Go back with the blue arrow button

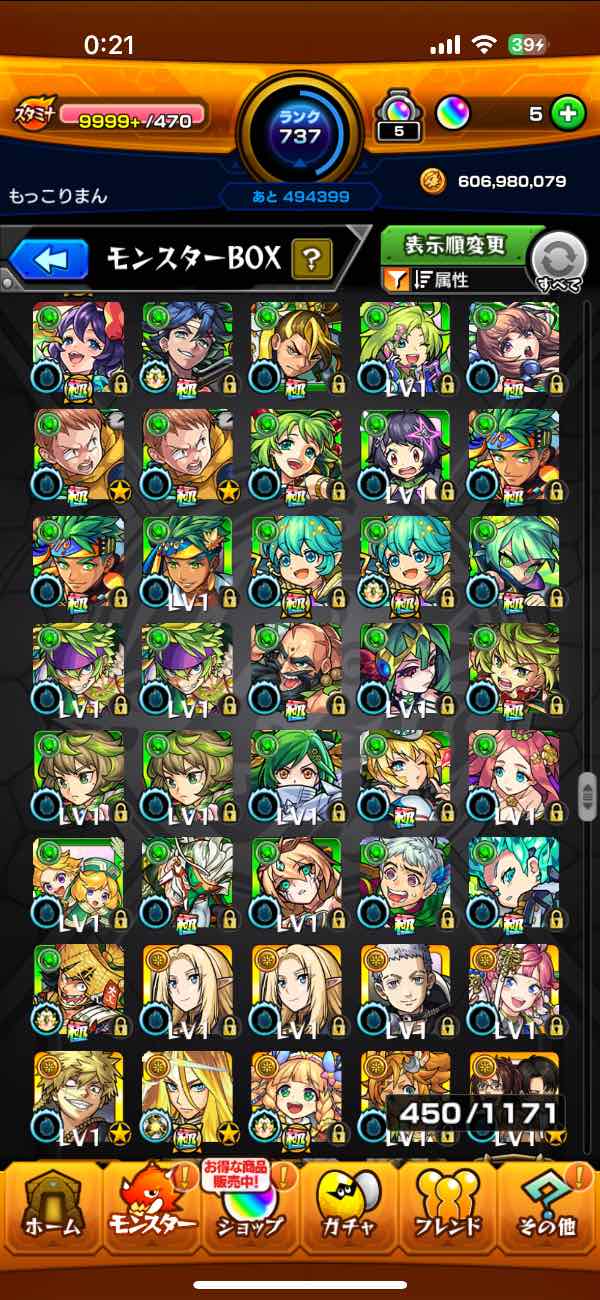[x=49, y=260]
